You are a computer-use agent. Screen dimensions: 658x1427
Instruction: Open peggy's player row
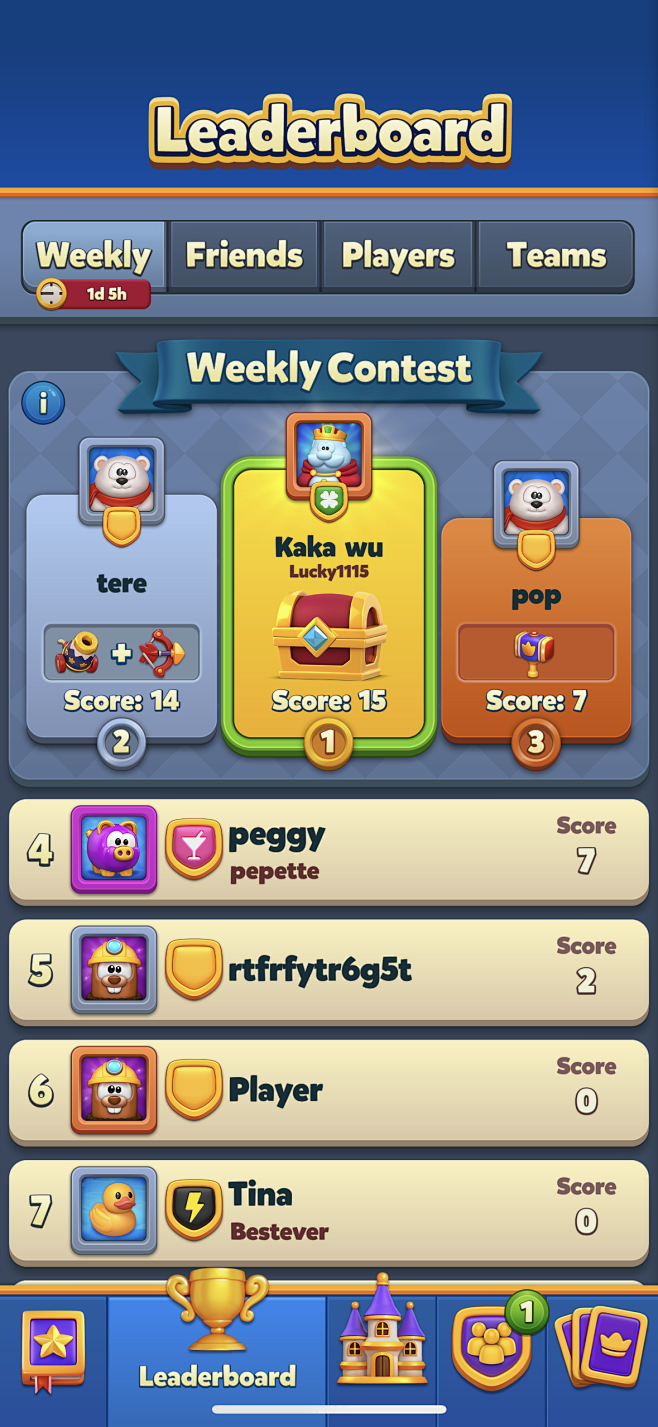coord(329,850)
